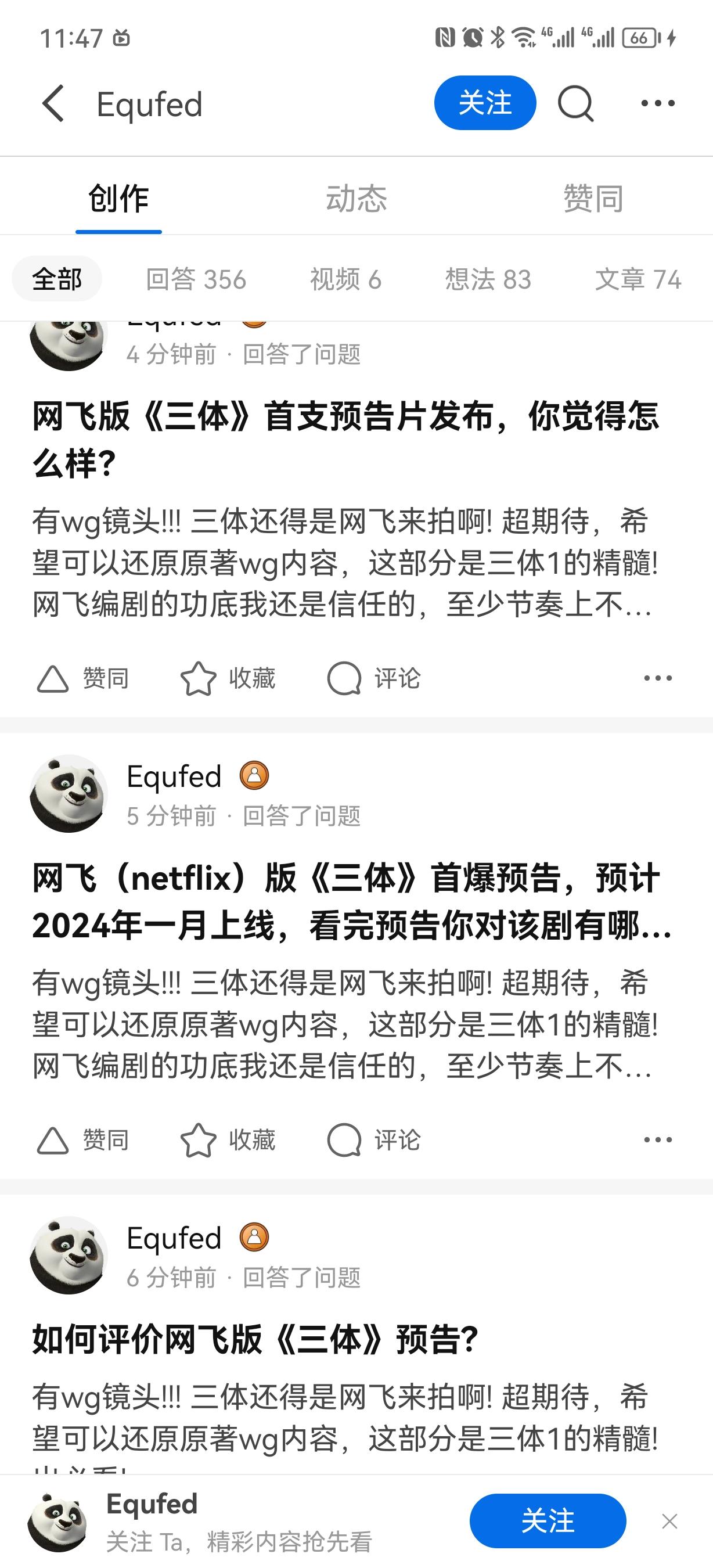This screenshot has width=713, height=1568.
Task: Tap 收藏 under the 首支预告片发布 answer
Action: (228, 678)
